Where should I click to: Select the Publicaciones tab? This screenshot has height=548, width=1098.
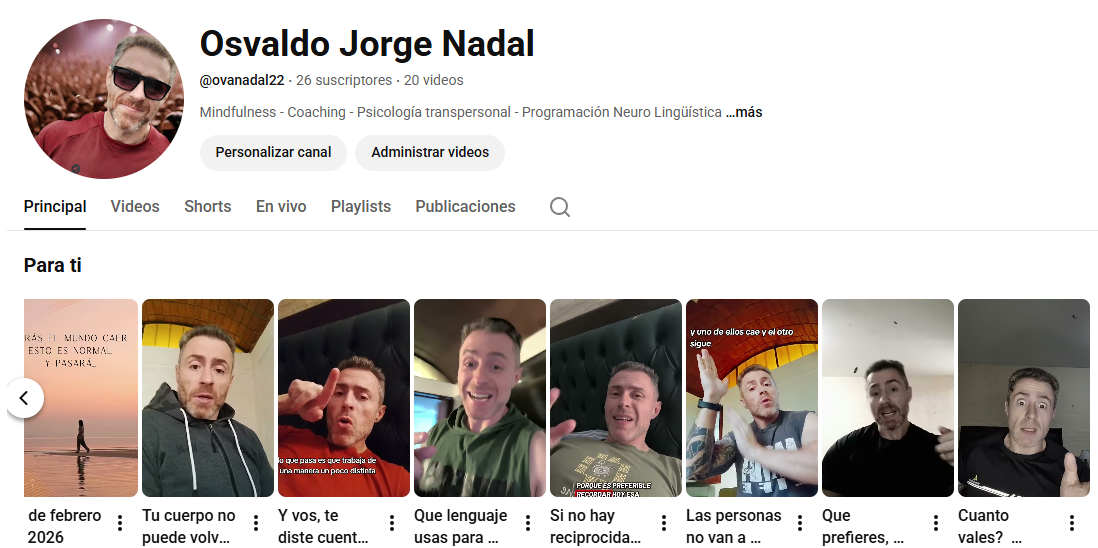pos(465,207)
